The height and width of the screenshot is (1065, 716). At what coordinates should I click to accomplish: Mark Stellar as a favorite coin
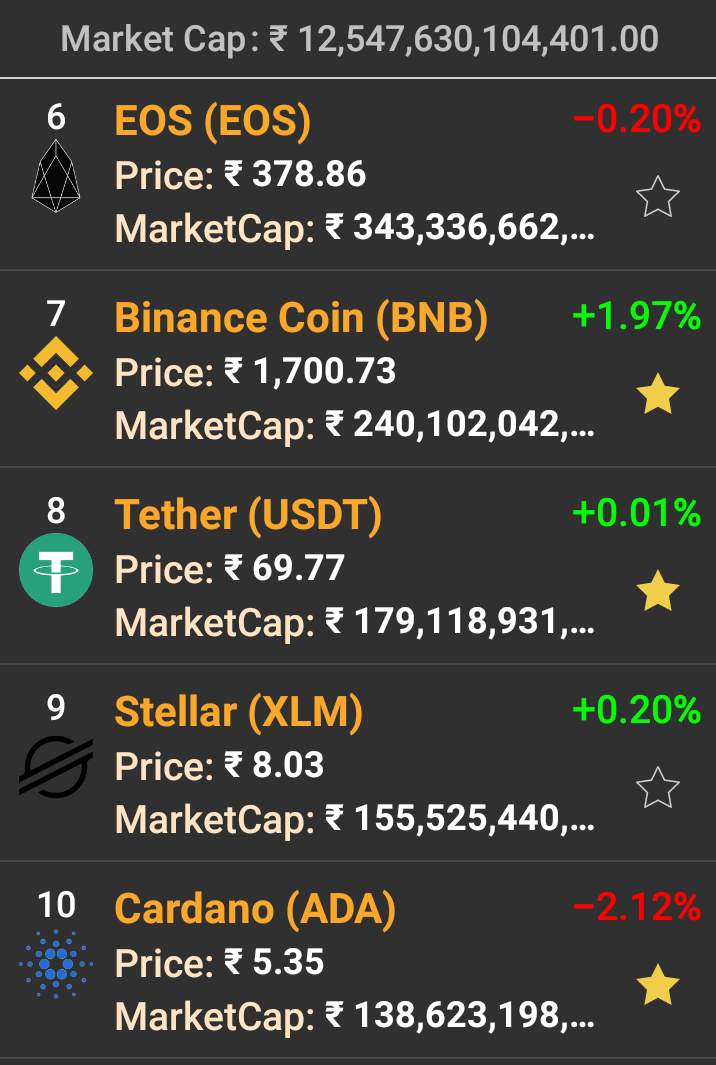(x=658, y=788)
